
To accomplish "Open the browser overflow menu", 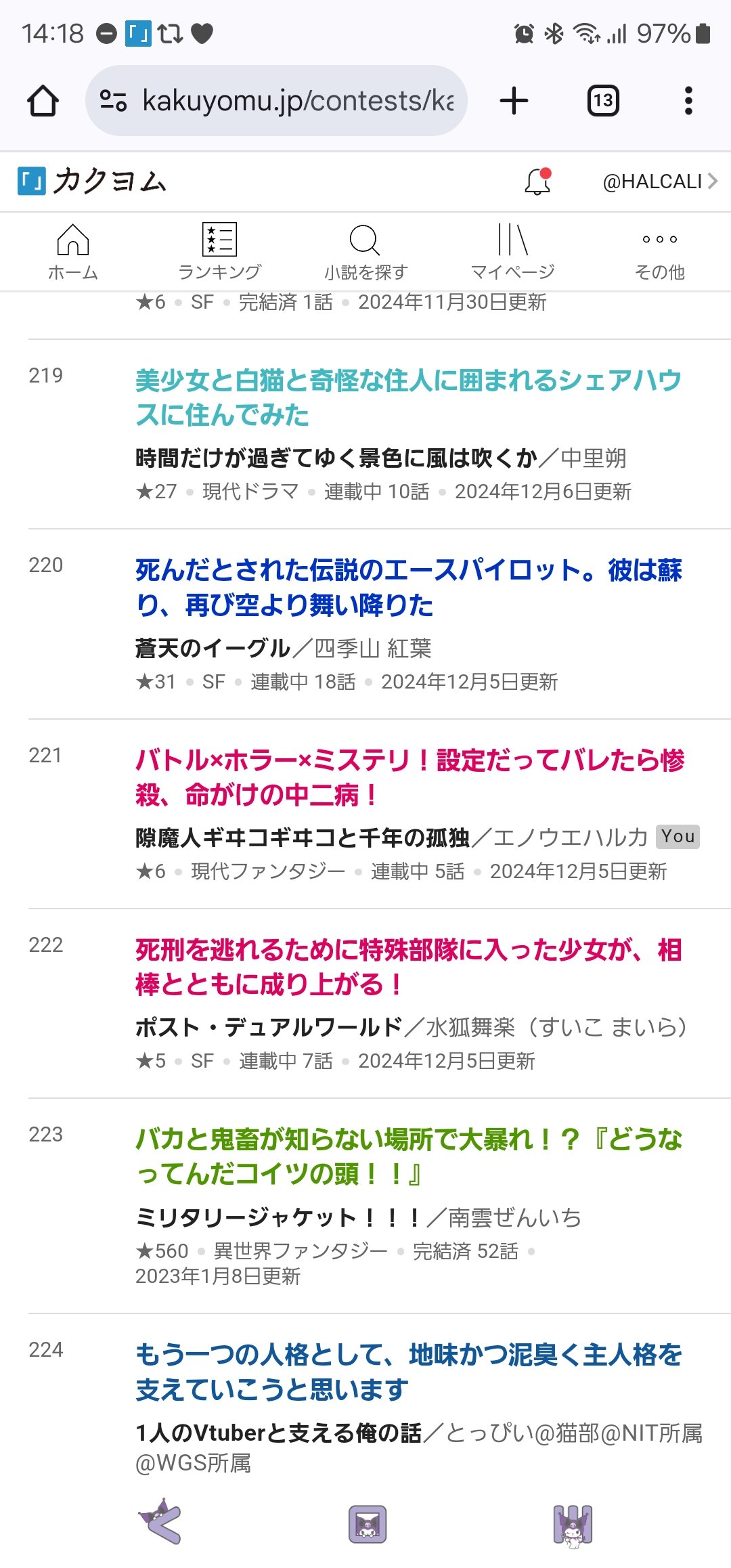I will point(688,101).
